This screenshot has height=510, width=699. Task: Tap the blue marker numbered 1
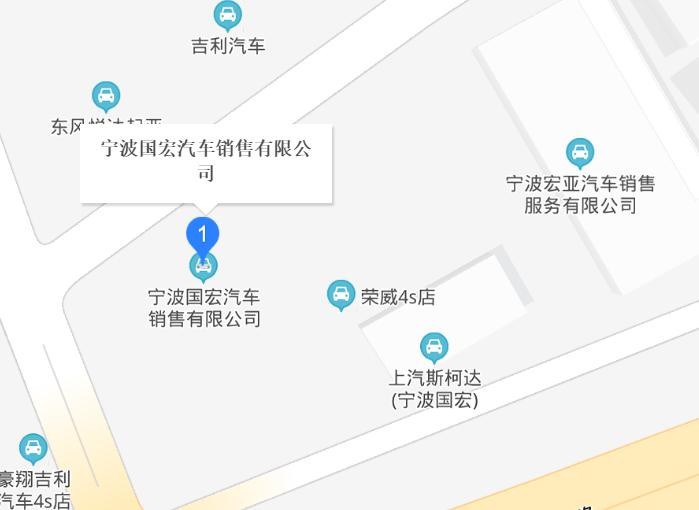tap(203, 236)
